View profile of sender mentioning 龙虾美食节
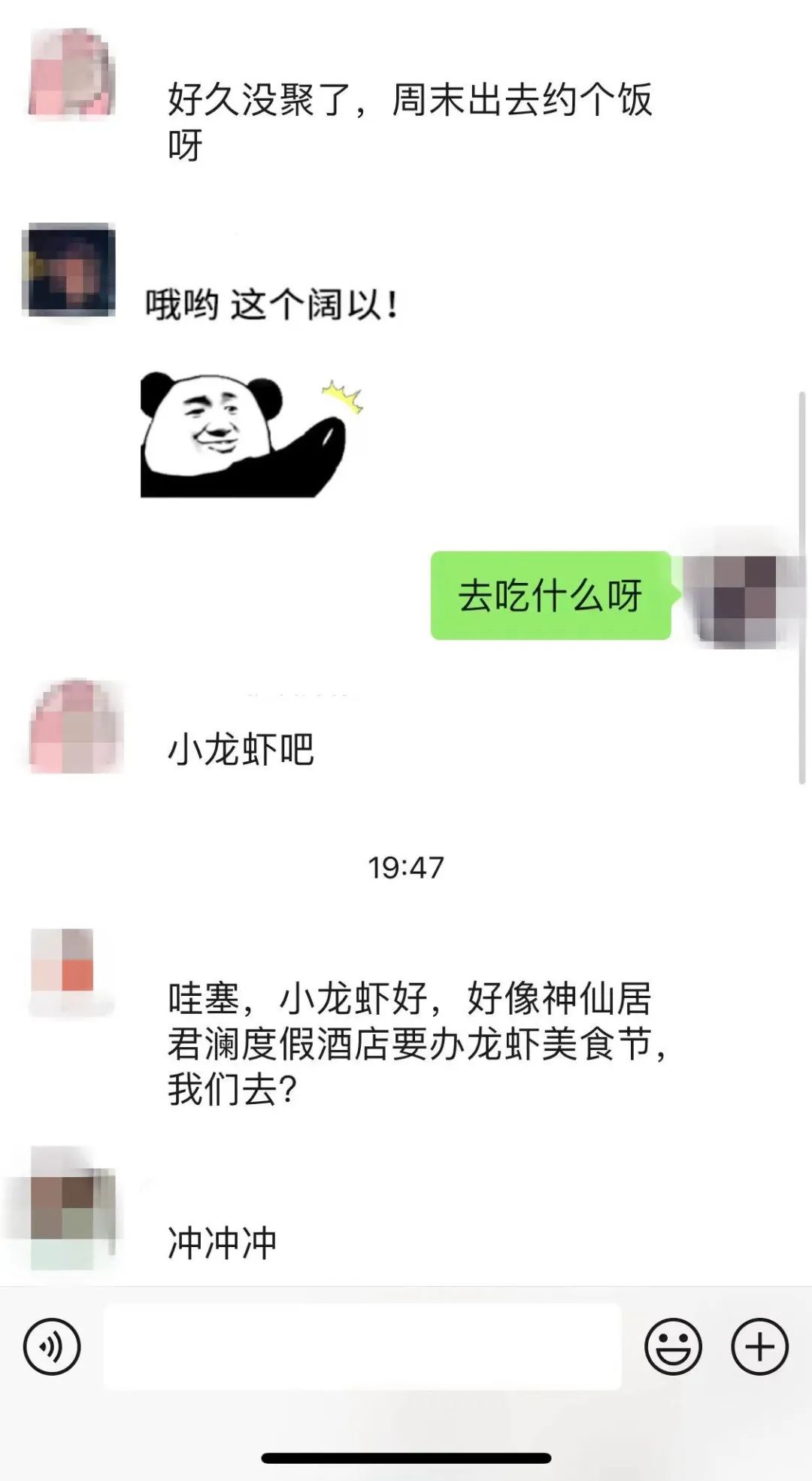The width and height of the screenshot is (812, 1481). 66,971
